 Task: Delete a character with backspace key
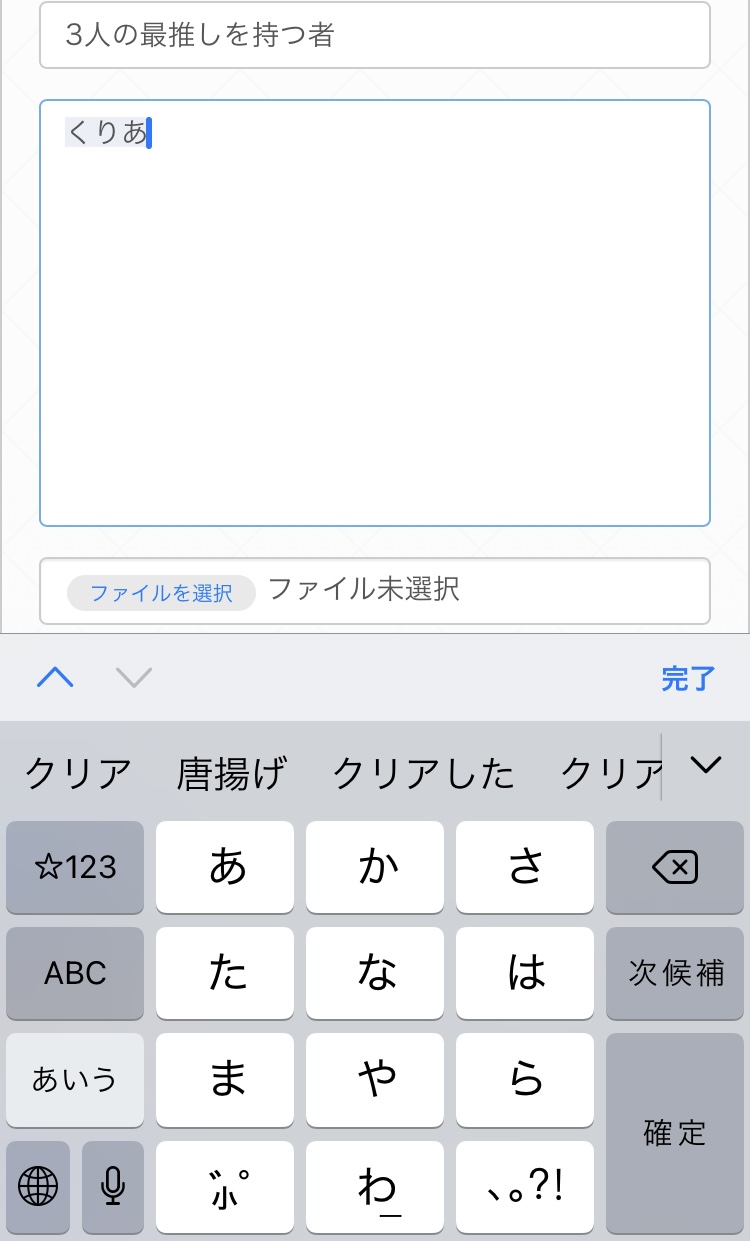675,867
